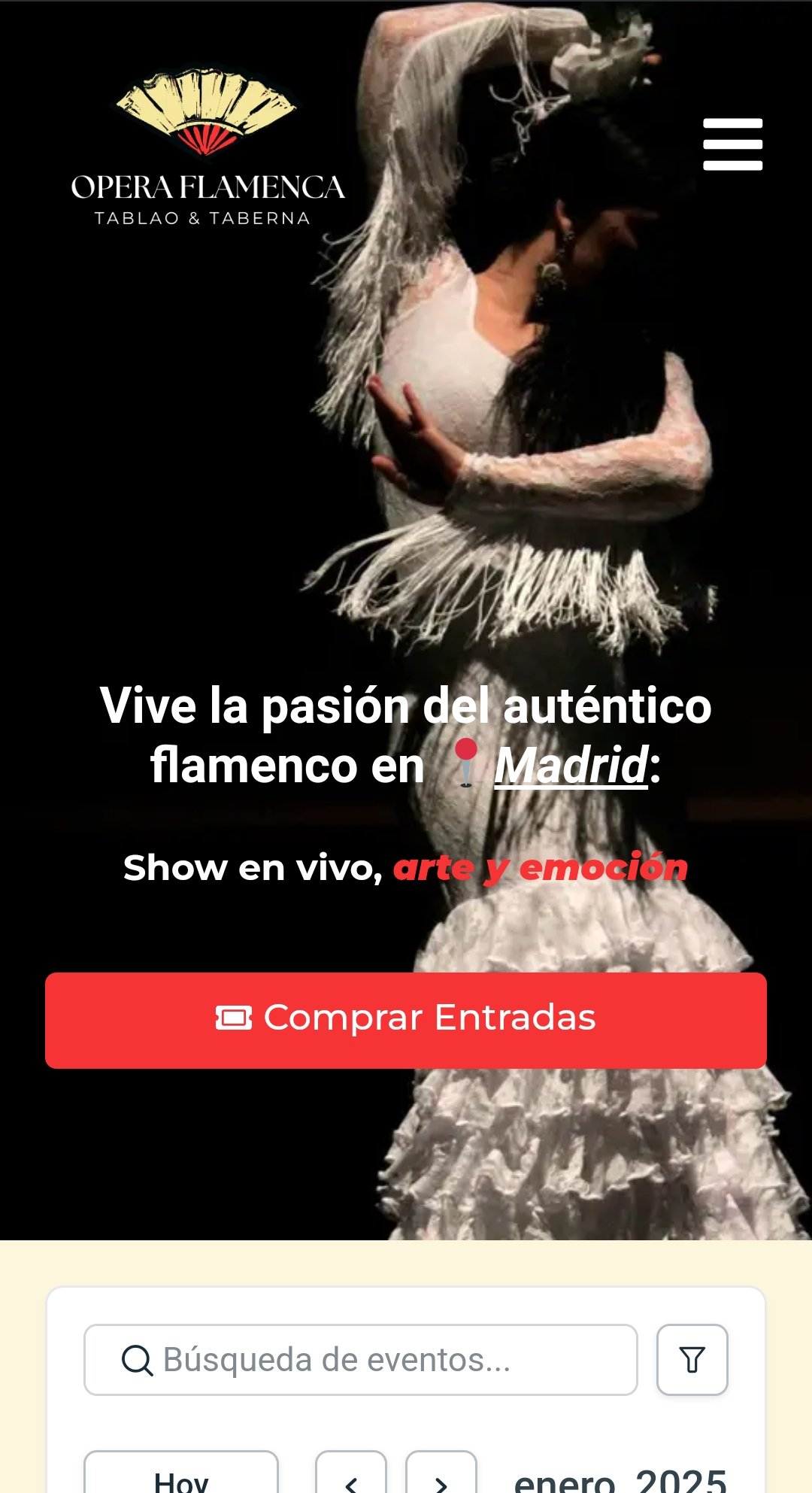Focus the Búsqueda de eventos search field
The height and width of the screenshot is (1493, 812).
[361, 1360]
